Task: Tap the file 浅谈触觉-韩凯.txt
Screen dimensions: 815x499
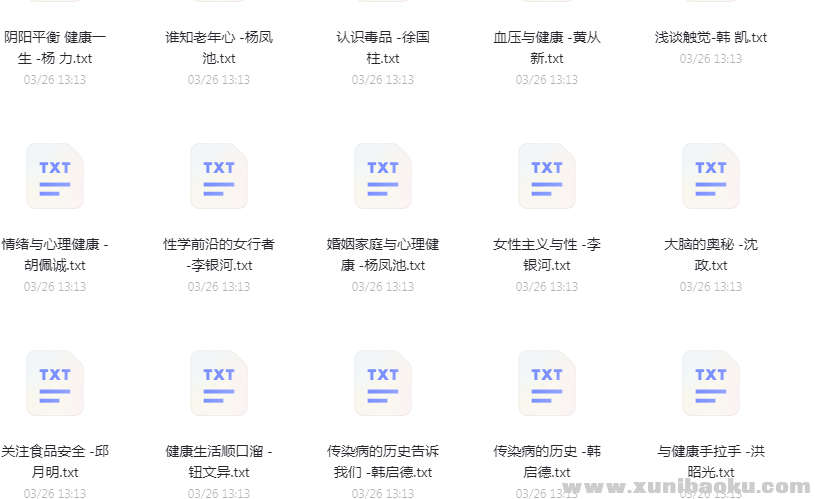Action: tap(711, 37)
